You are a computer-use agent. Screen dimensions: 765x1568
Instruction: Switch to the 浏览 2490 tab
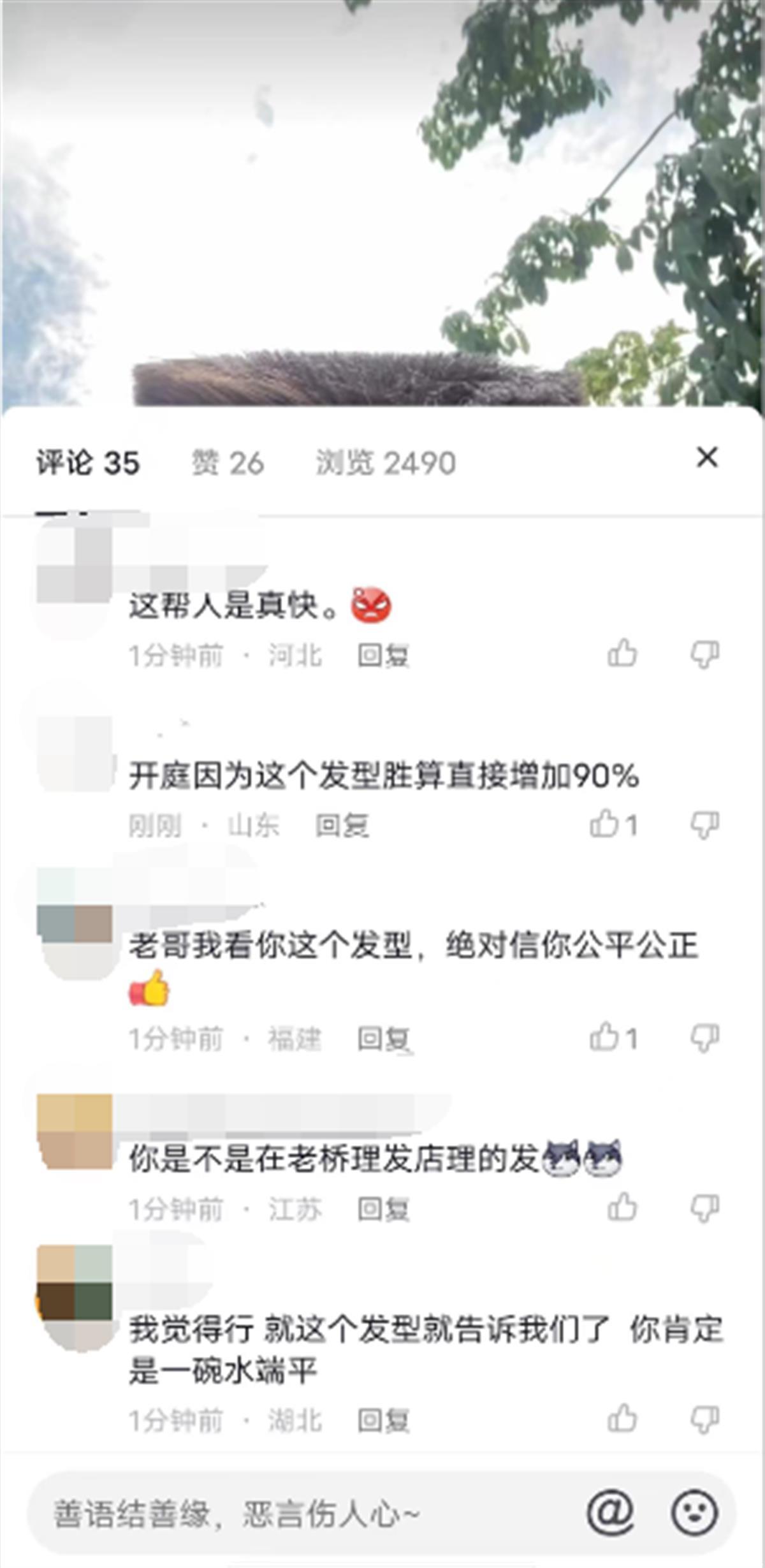click(x=386, y=463)
